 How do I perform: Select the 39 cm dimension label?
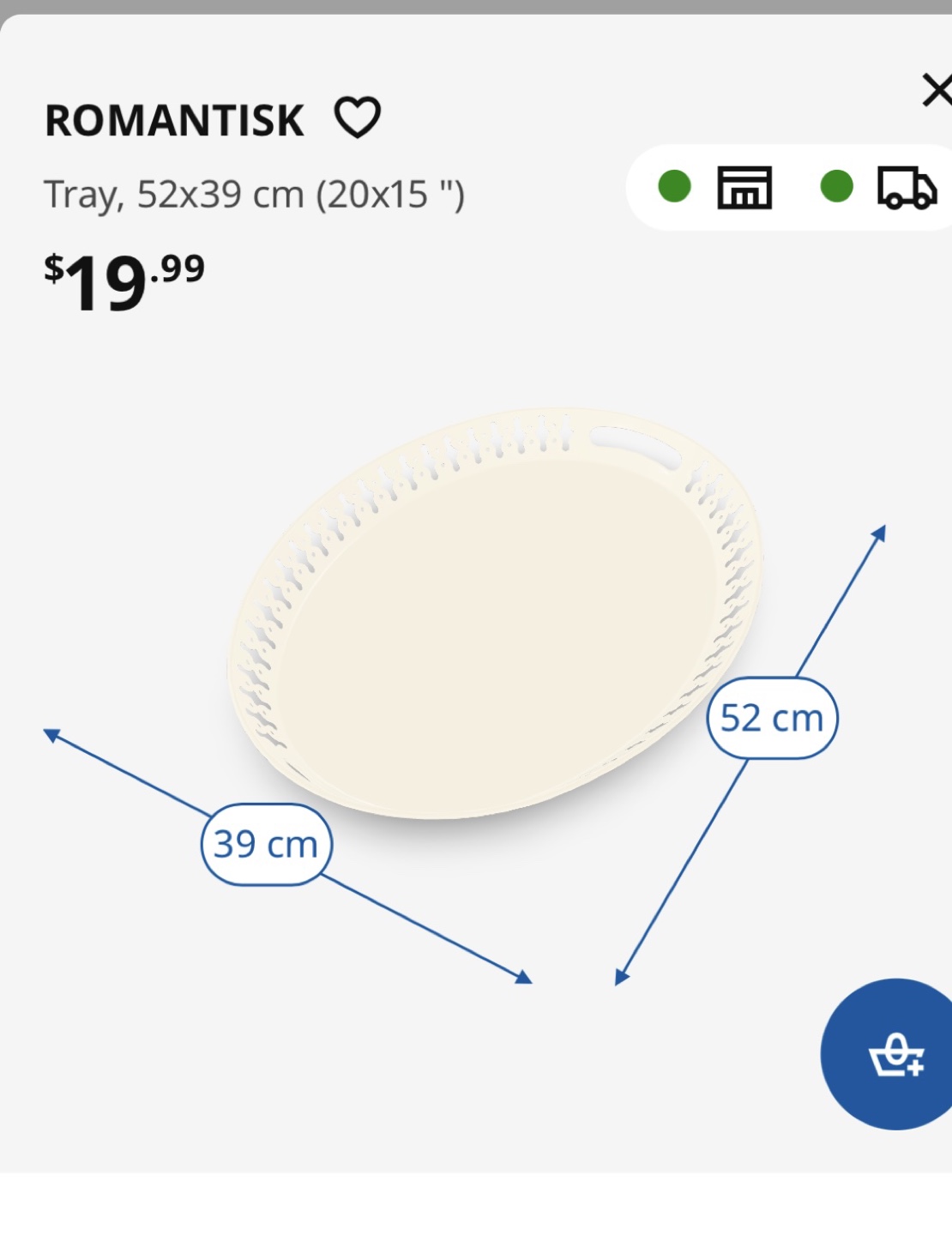pos(267,844)
